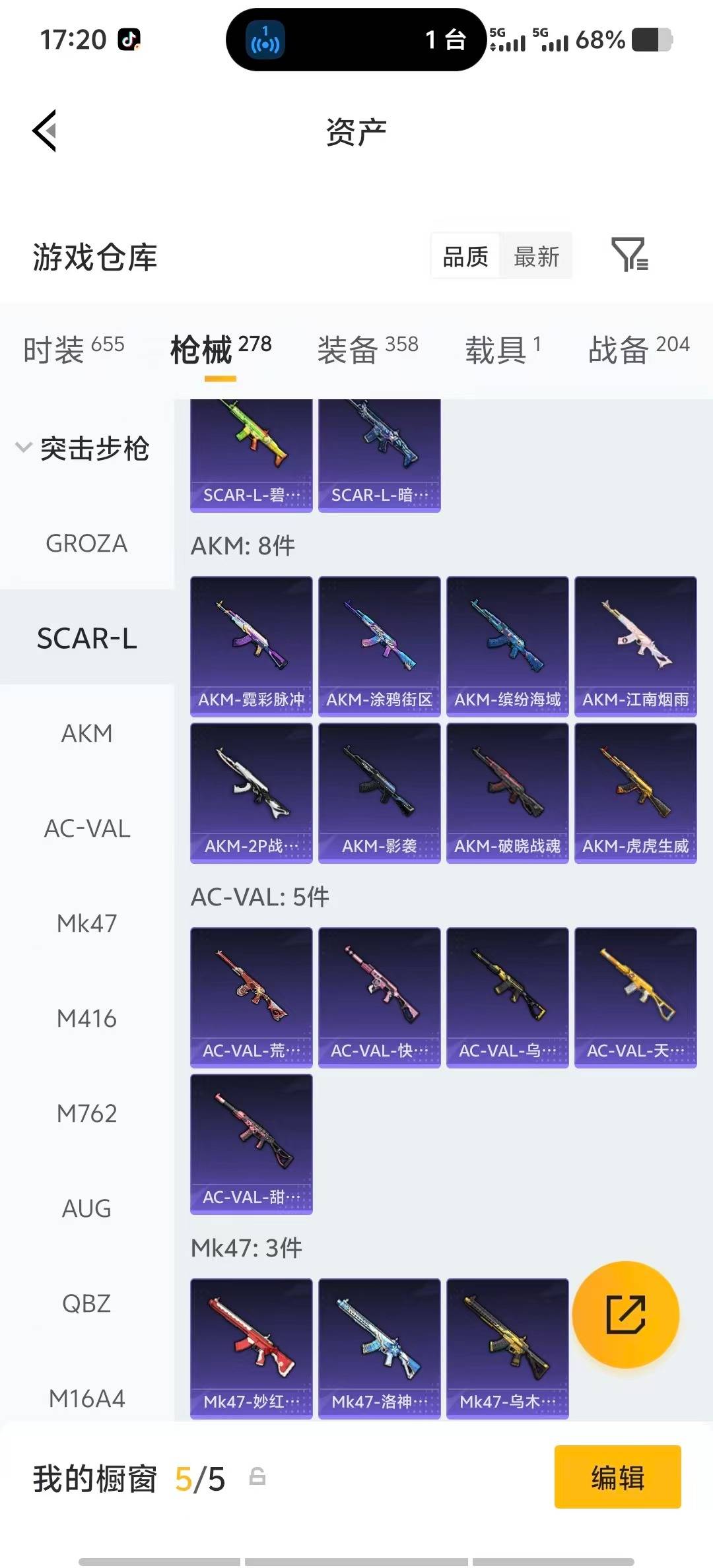Select SCAR-L in the weapon sidebar

(x=86, y=638)
